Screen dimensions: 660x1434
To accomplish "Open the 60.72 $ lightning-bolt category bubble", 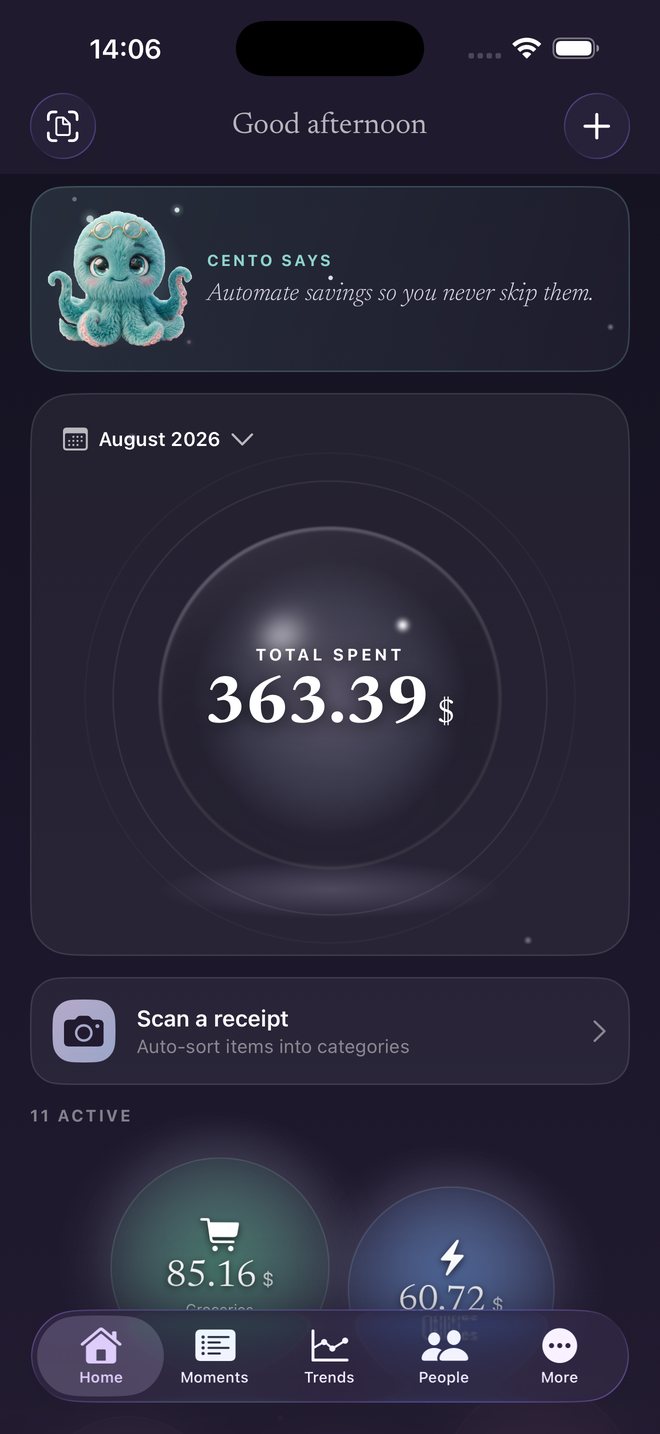I will [x=451, y=1270].
